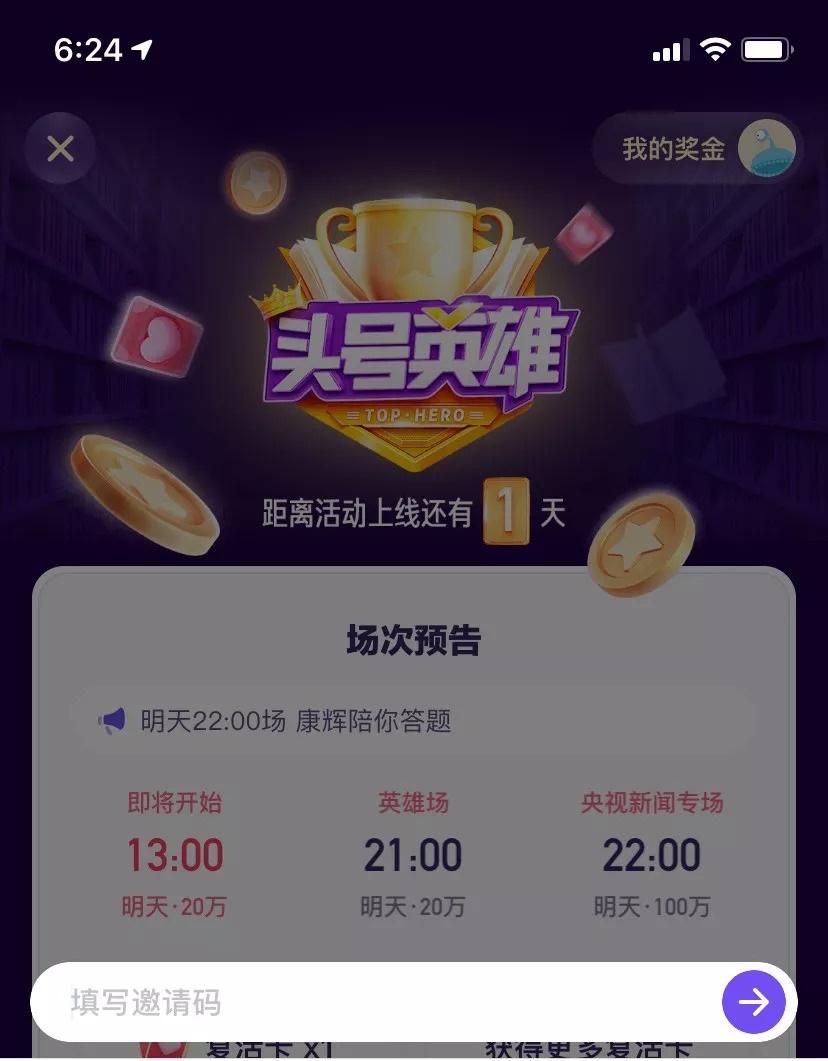This screenshot has width=828, height=1061.
Task: Tap the 填写邀请码 input field
Action: click(370, 1003)
